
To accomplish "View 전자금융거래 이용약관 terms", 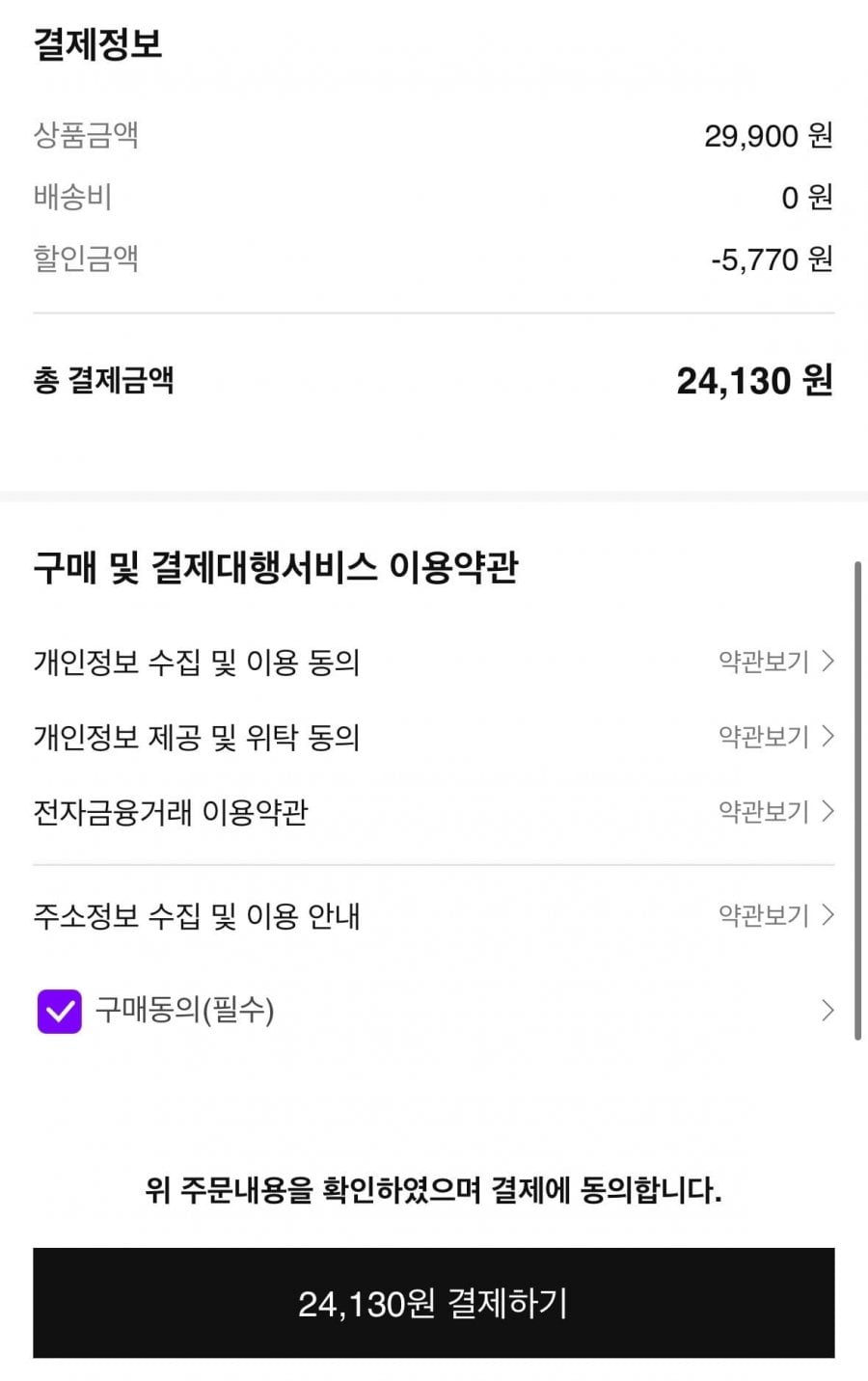I will pos(775,812).
